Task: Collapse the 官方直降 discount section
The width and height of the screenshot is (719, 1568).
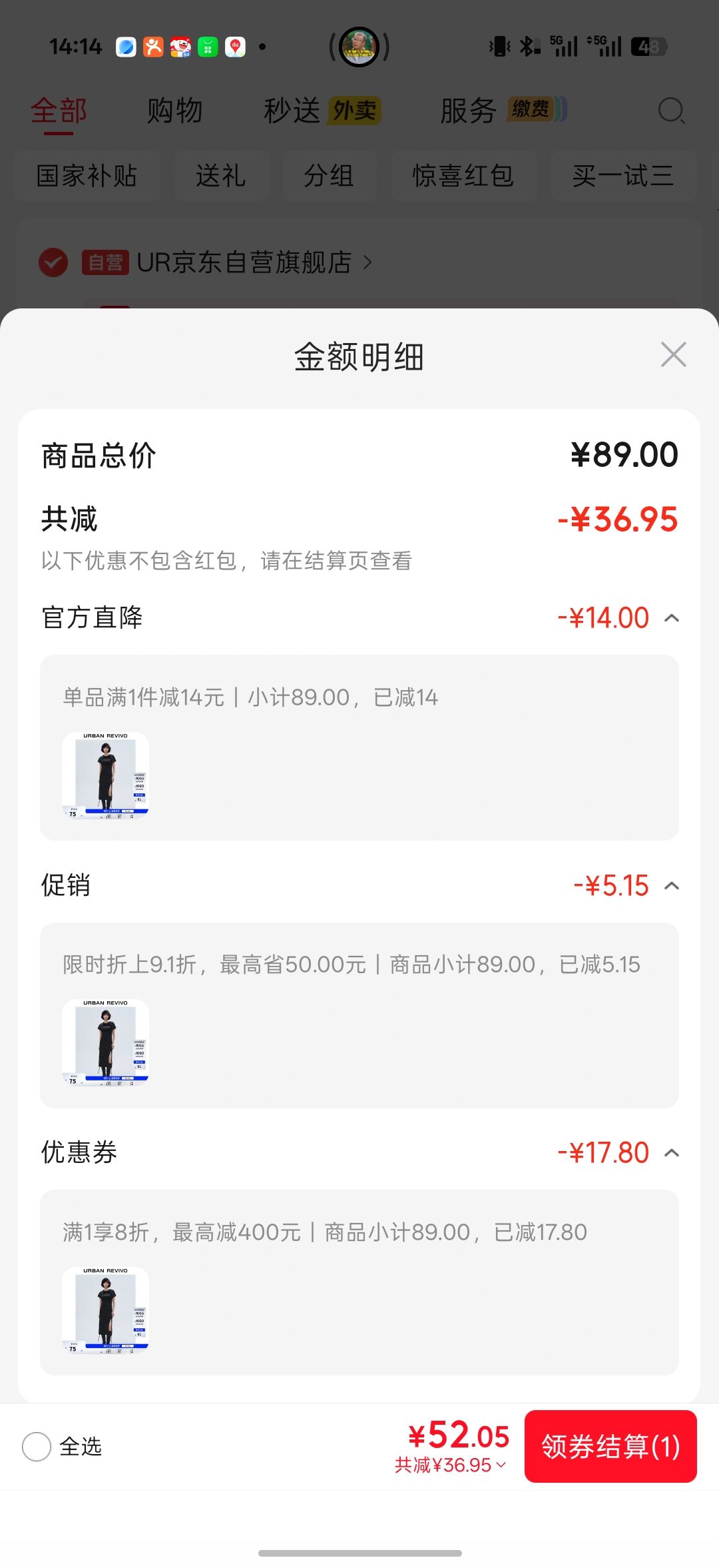Action: pyautogui.click(x=672, y=618)
